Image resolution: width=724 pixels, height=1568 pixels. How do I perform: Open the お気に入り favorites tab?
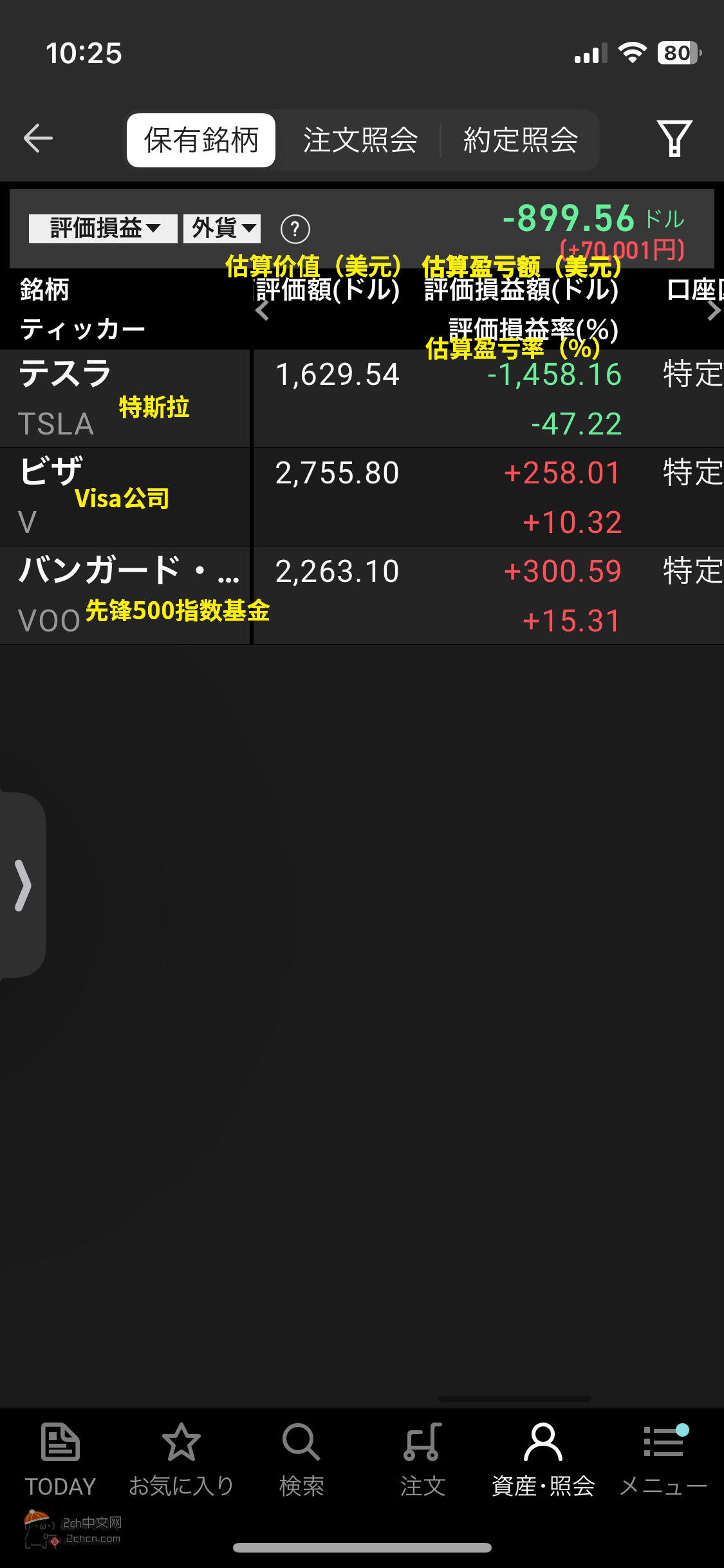(181, 1460)
